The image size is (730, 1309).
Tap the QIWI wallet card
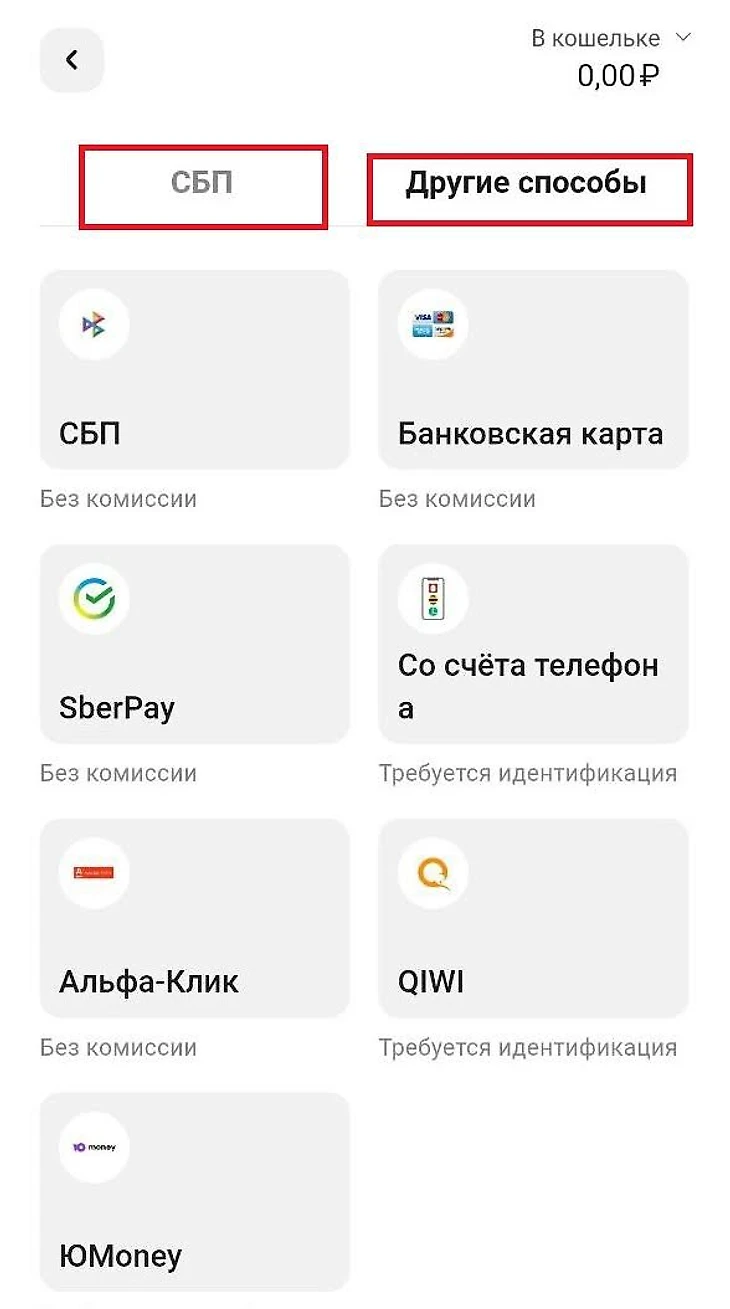(533, 917)
